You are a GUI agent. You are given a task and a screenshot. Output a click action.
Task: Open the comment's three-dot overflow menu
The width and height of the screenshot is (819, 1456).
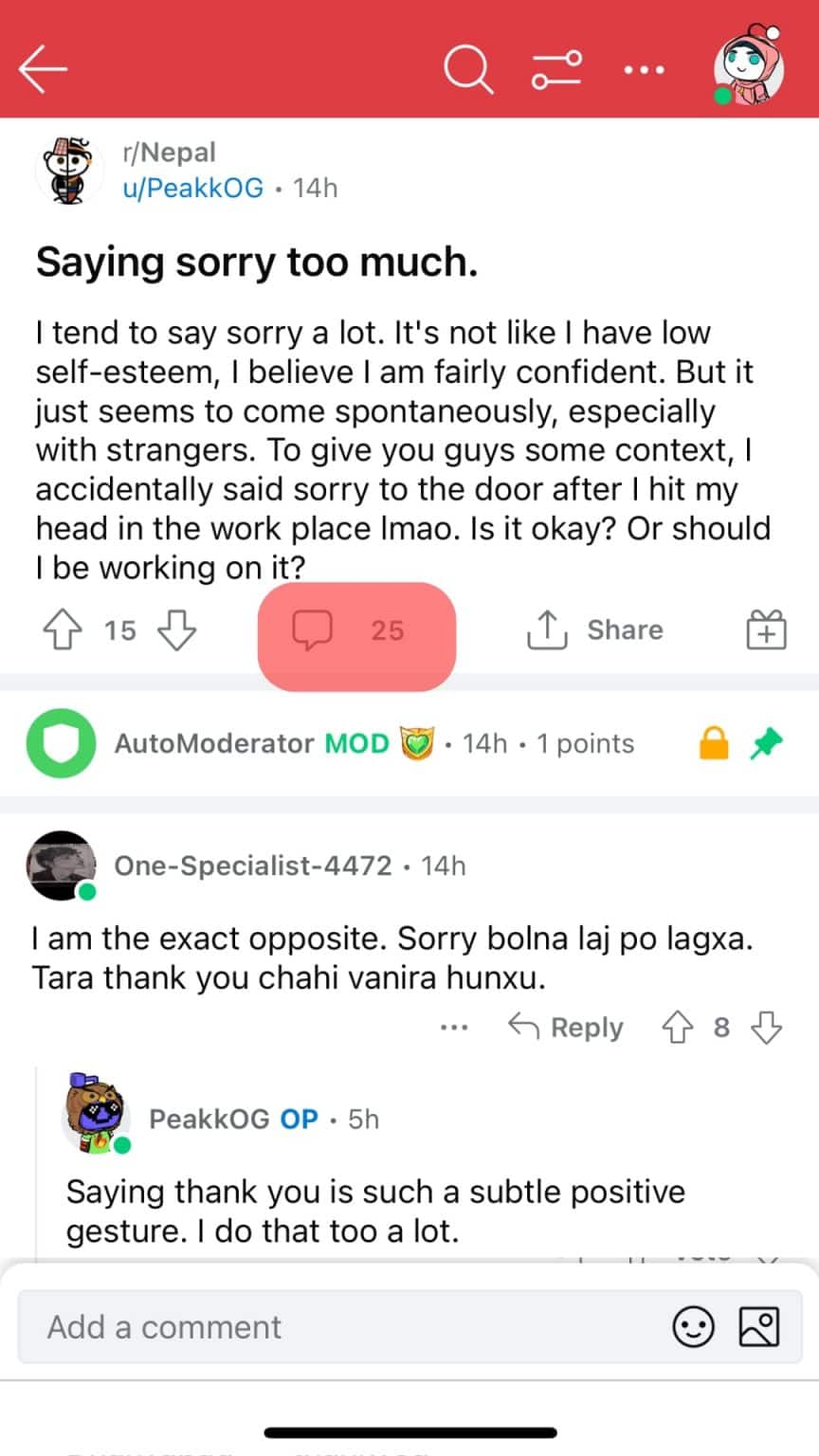(455, 1027)
